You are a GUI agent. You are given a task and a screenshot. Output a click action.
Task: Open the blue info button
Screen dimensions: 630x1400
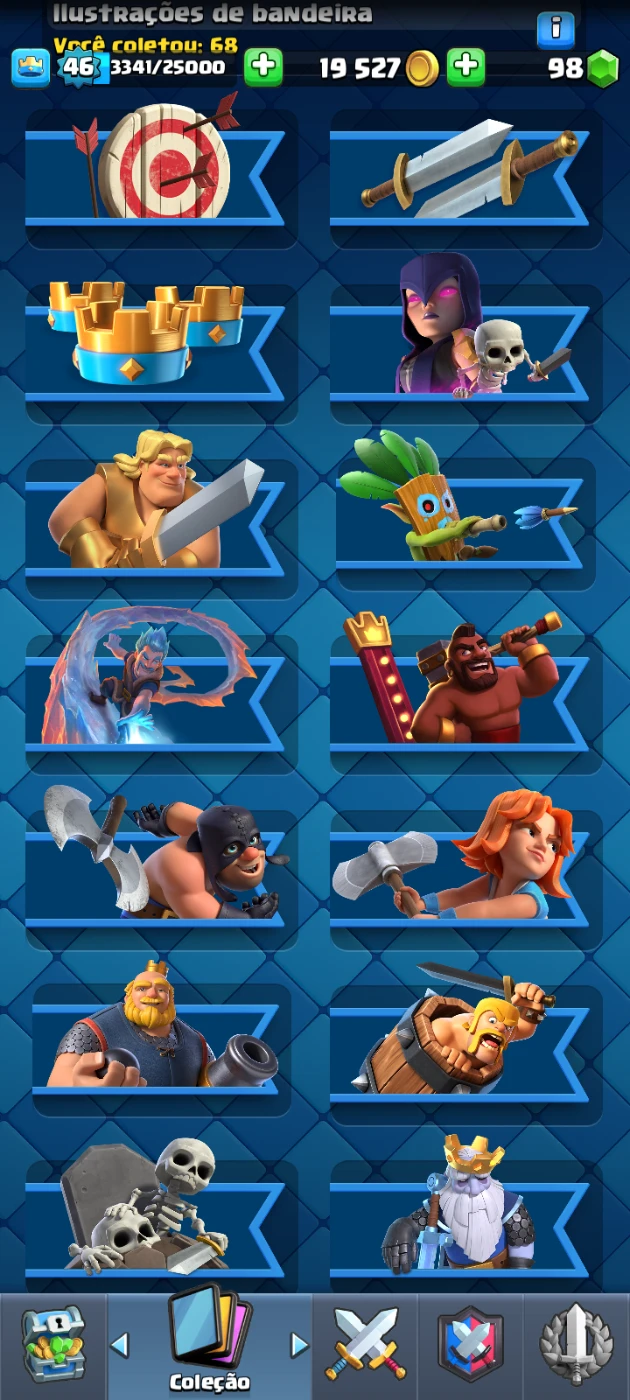pyautogui.click(x=556, y=29)
